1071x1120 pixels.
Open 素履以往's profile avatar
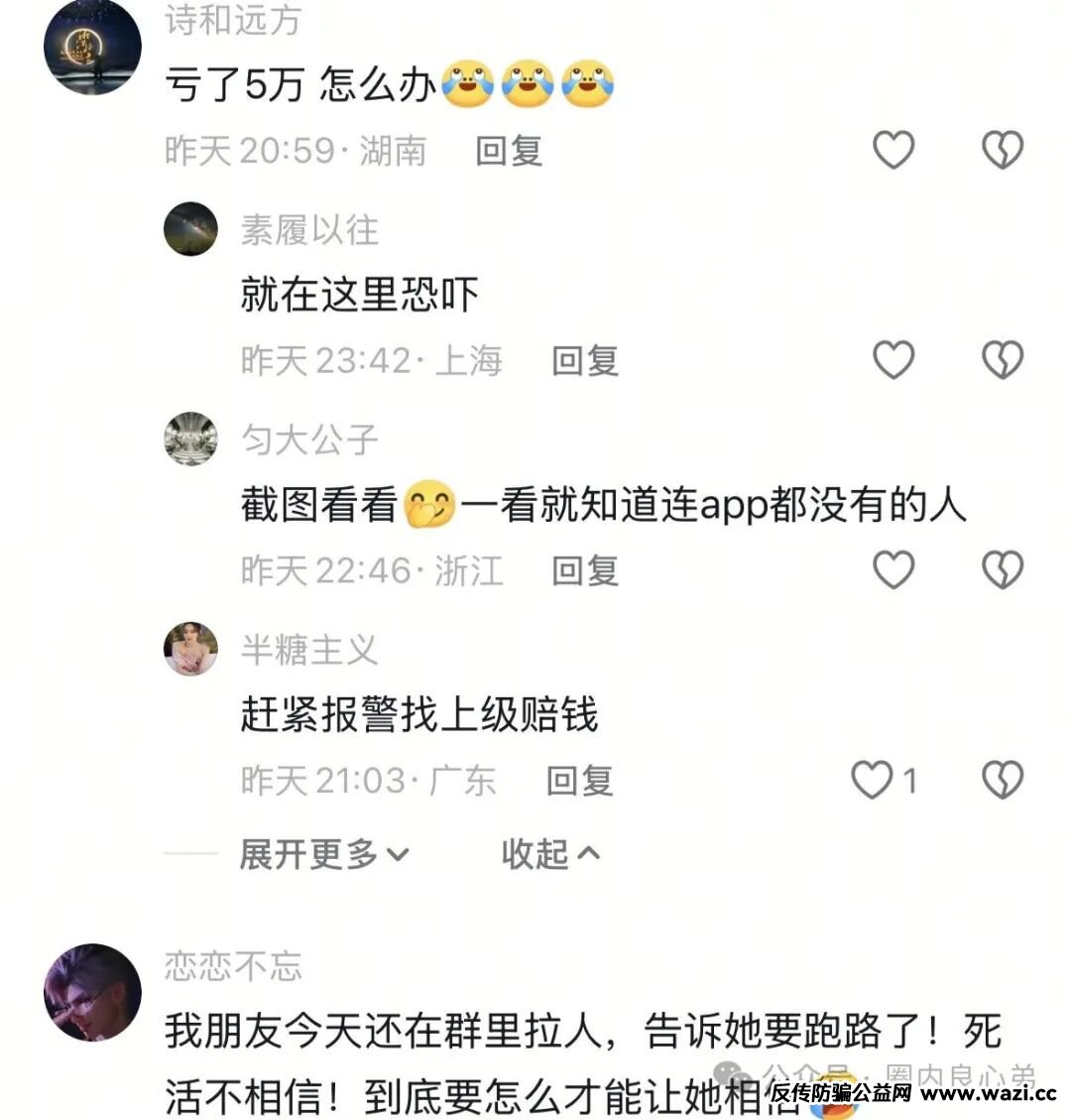coord(190,229)
